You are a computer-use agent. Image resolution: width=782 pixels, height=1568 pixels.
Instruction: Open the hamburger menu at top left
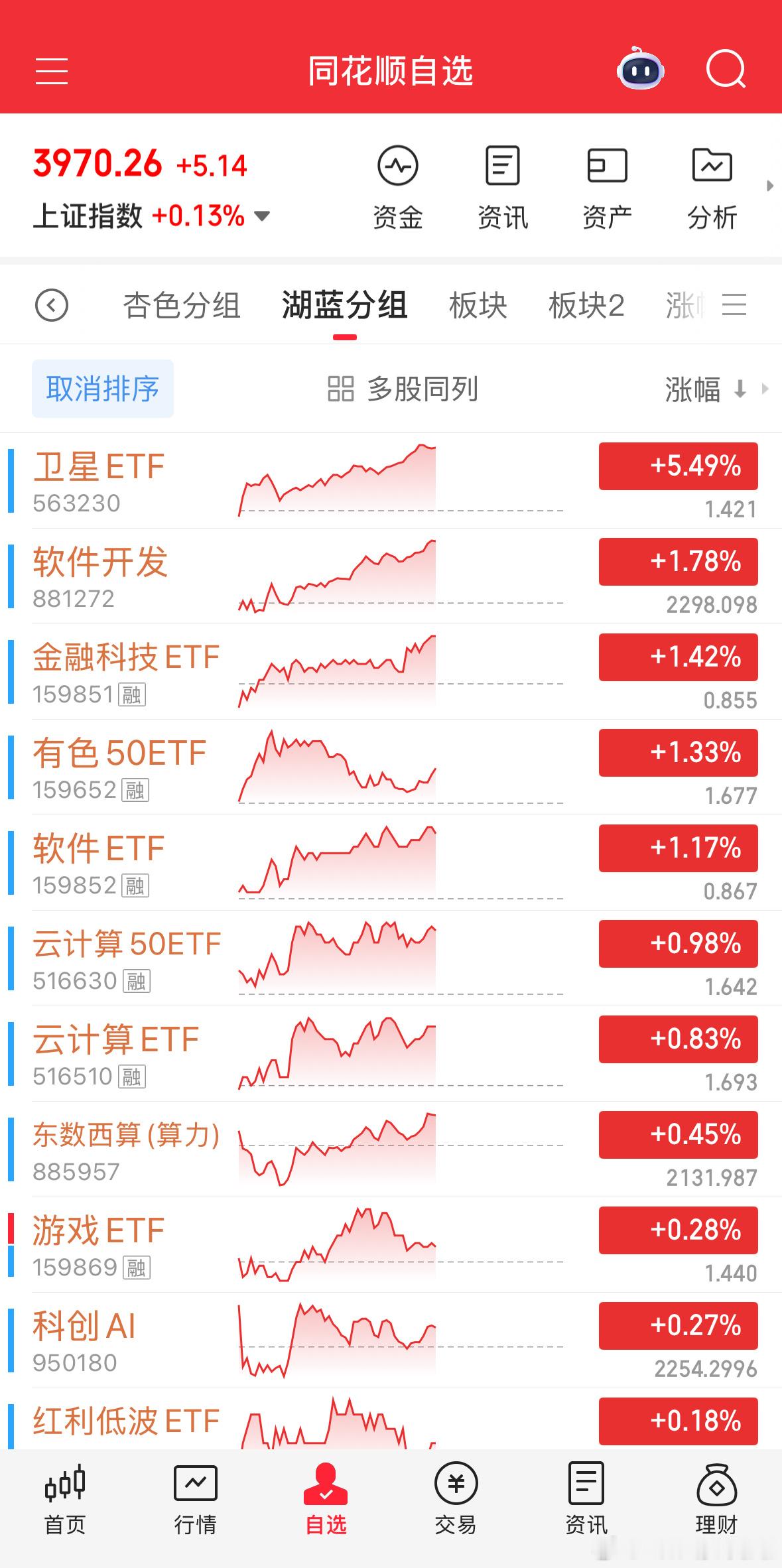click(52, 71)
